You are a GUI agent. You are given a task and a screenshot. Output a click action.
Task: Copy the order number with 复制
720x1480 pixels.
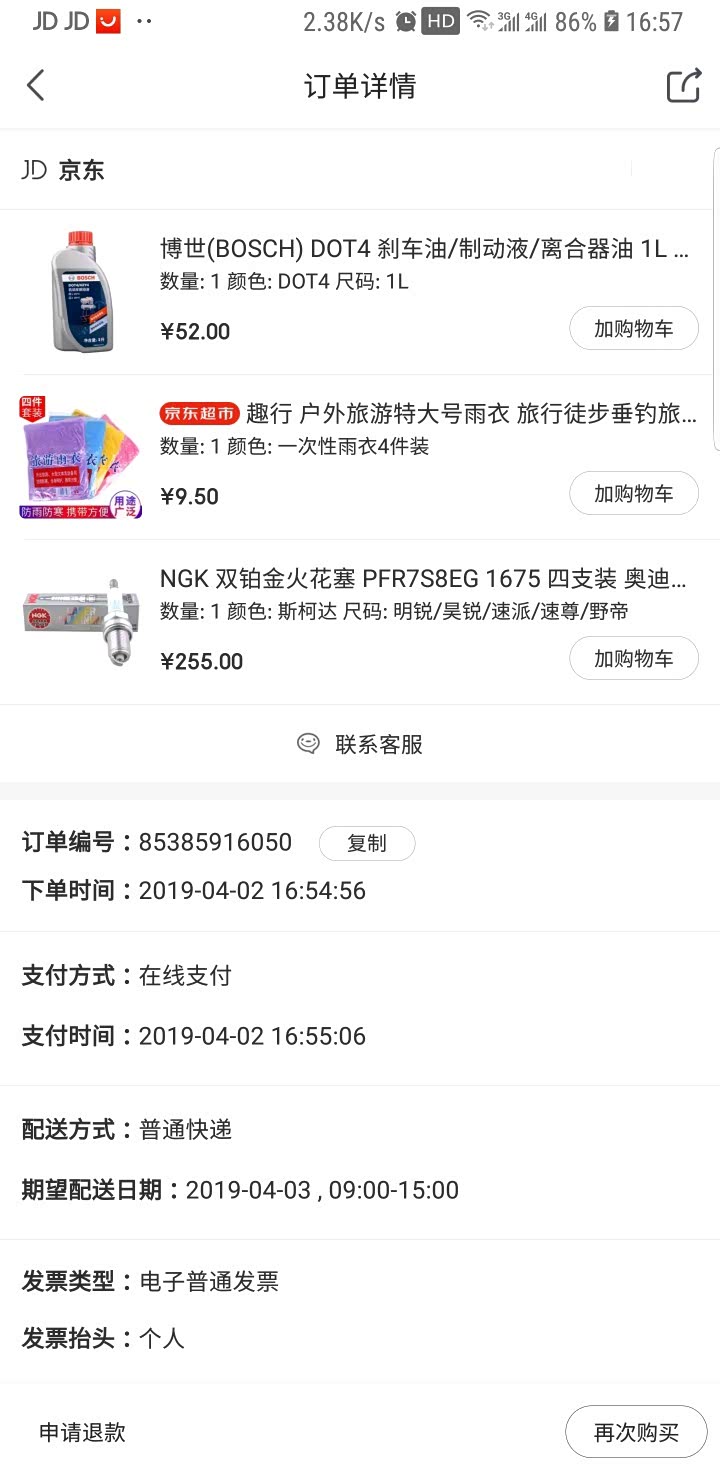point(366,843)
